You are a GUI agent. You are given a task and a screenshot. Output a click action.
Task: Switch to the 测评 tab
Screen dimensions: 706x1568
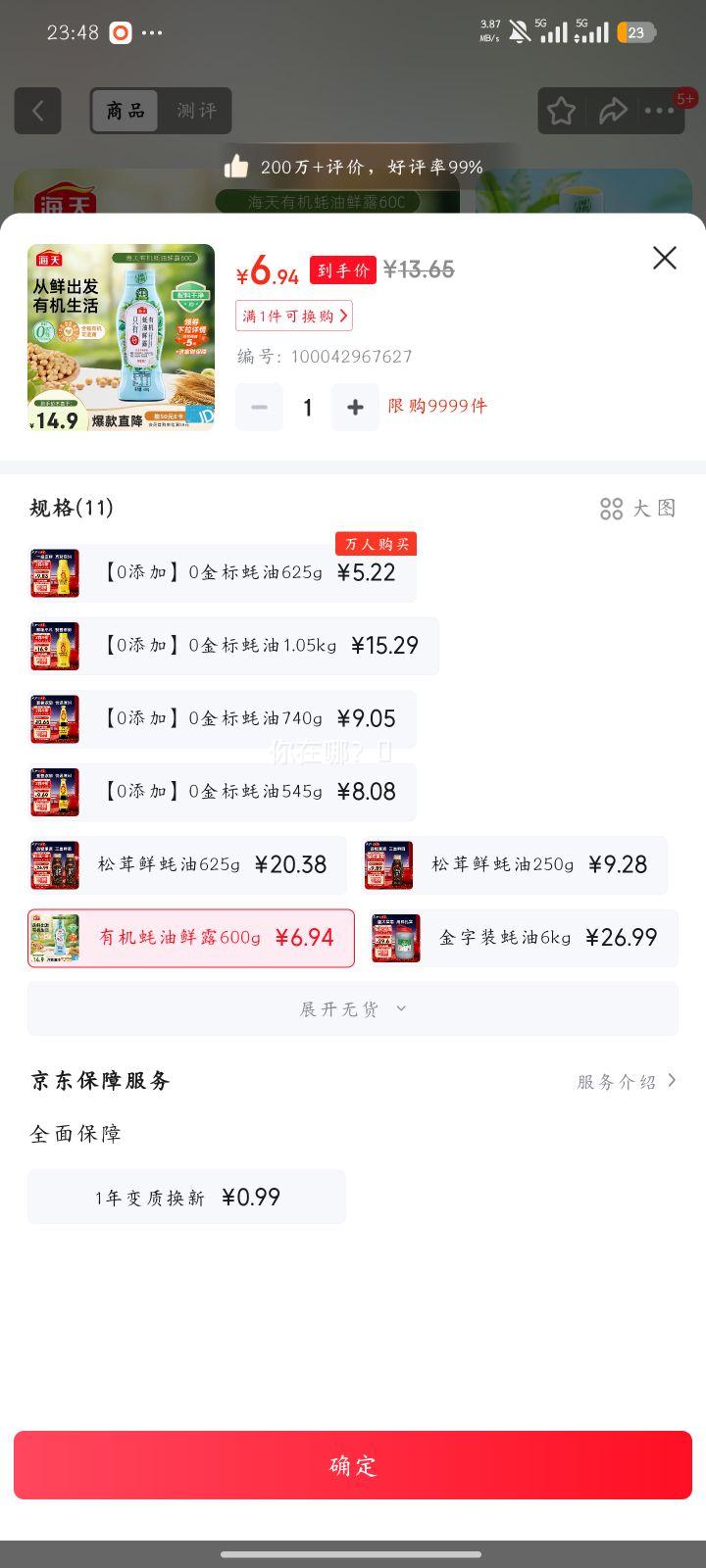[197, 111]
